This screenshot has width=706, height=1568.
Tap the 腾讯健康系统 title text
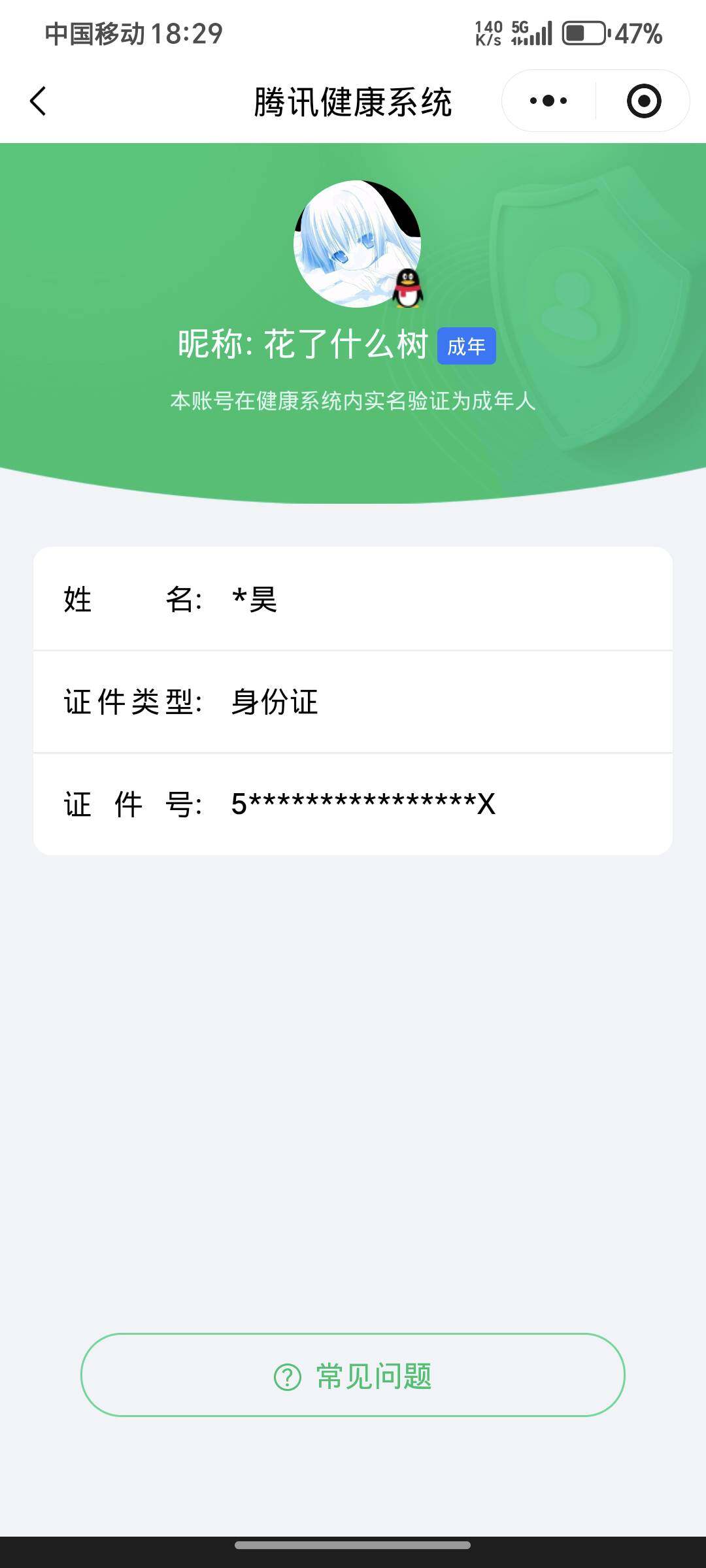353,101
